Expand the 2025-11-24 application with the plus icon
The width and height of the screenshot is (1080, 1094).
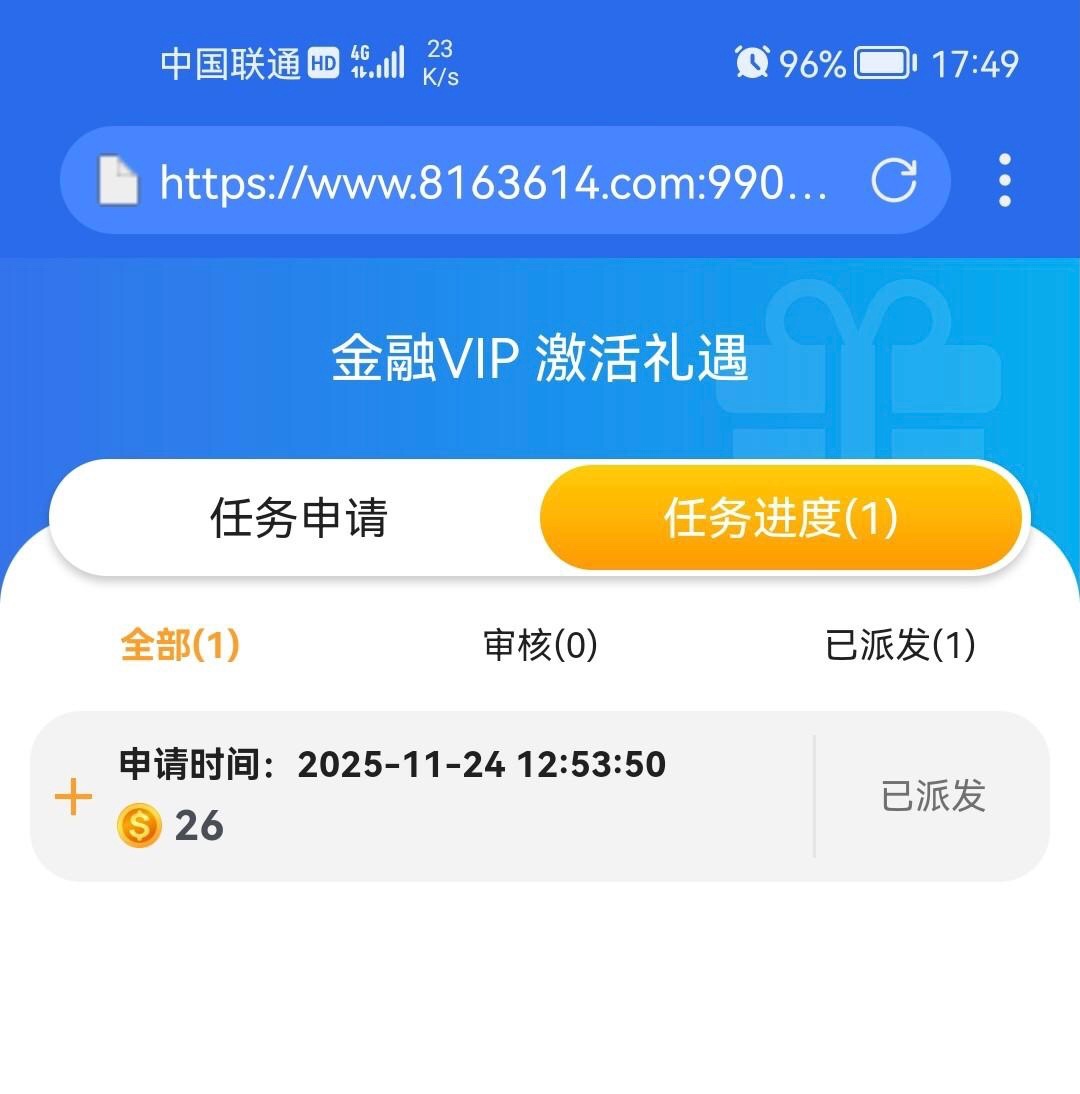click(73, 797)
